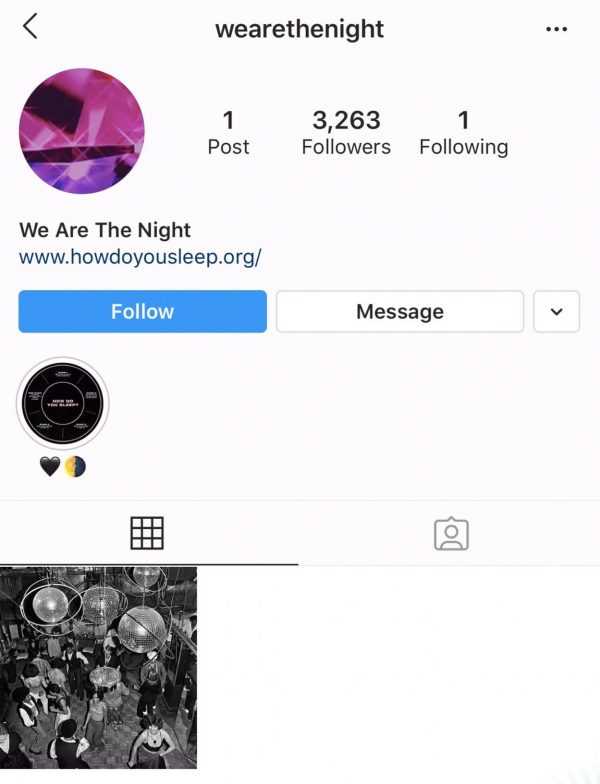The width and height of the screenshot is (600, 784).
Task: Follow the wearethenight account
Action: [x=142, y=311]
